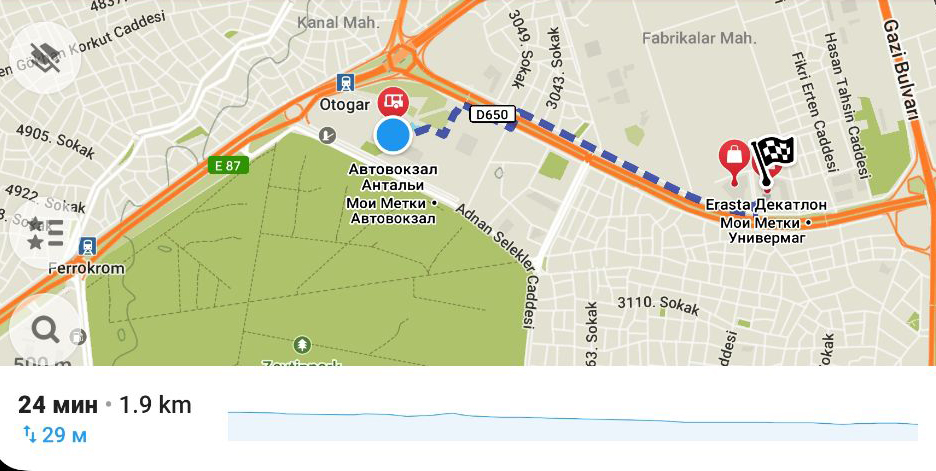Toggle the map layers button
This screenshot has height=471, width=936.
click(x=43, y=57)
